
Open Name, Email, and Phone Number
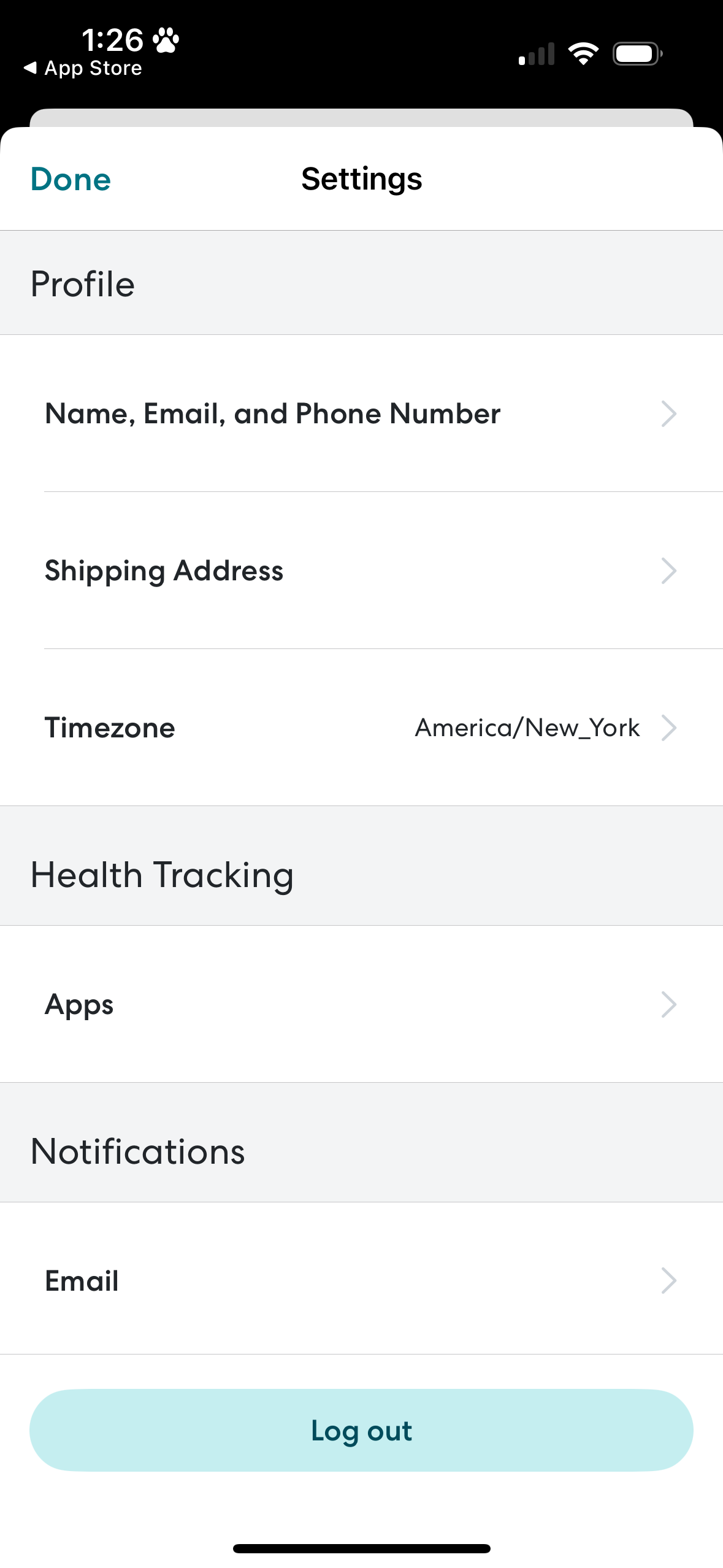361,413
